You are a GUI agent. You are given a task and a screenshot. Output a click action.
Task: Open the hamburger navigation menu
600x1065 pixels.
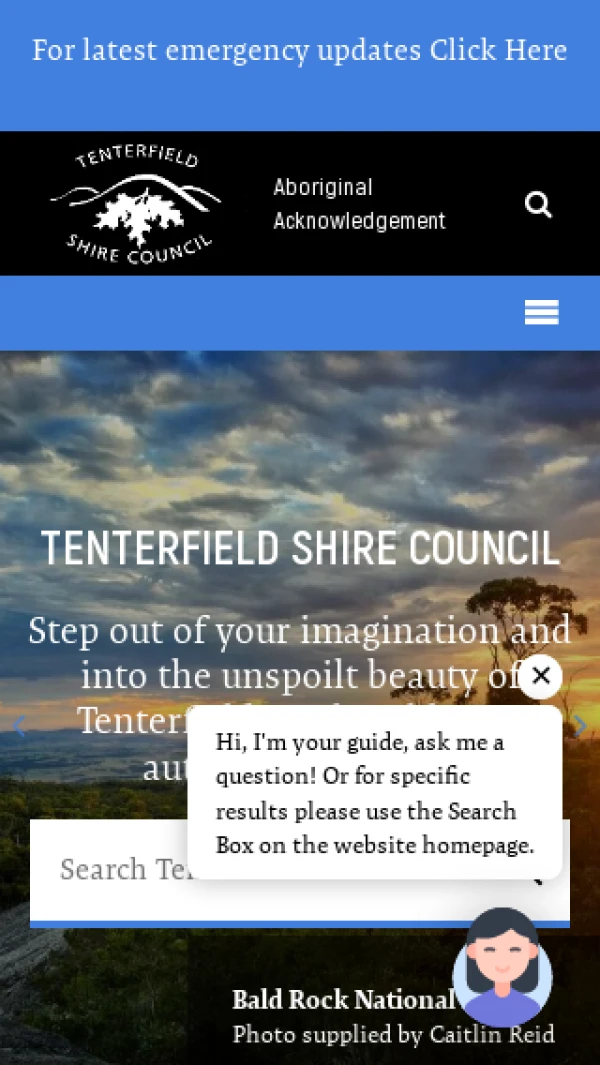541,313
